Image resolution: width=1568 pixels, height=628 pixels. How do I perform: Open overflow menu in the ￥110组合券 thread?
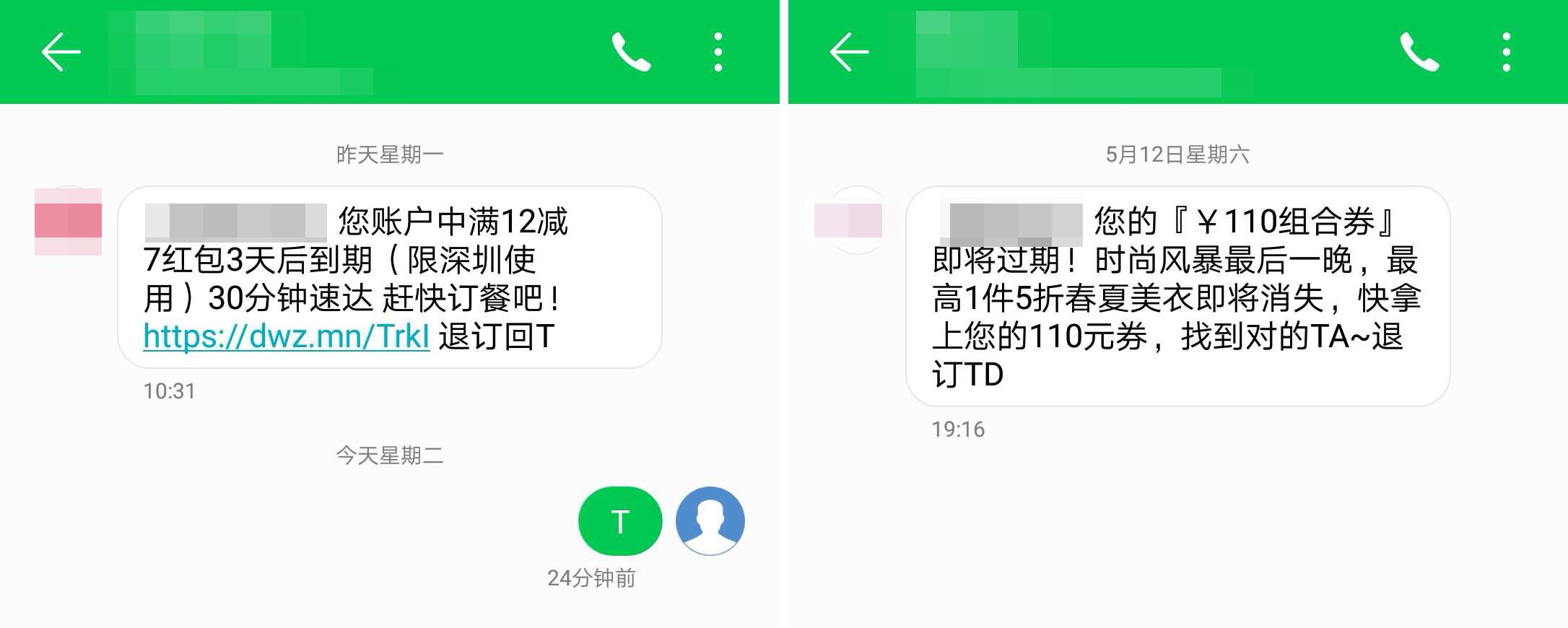1506,52
